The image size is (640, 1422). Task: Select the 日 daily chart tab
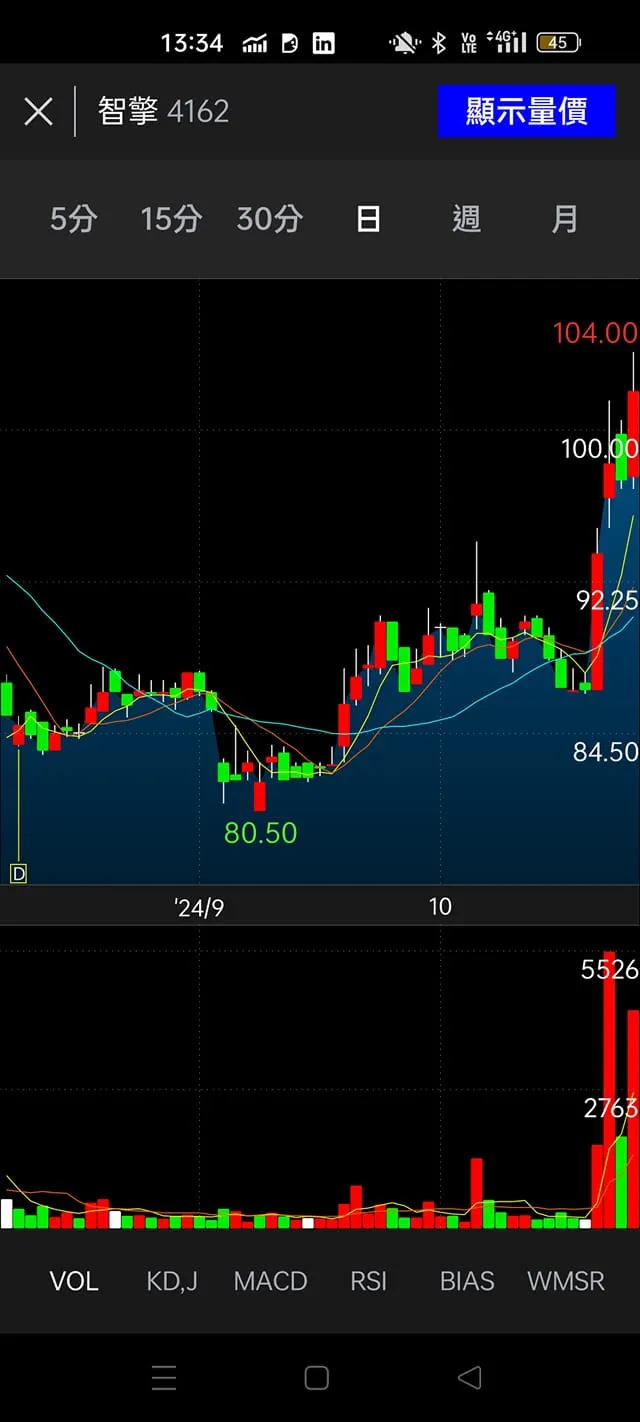[x=368, y=219]
